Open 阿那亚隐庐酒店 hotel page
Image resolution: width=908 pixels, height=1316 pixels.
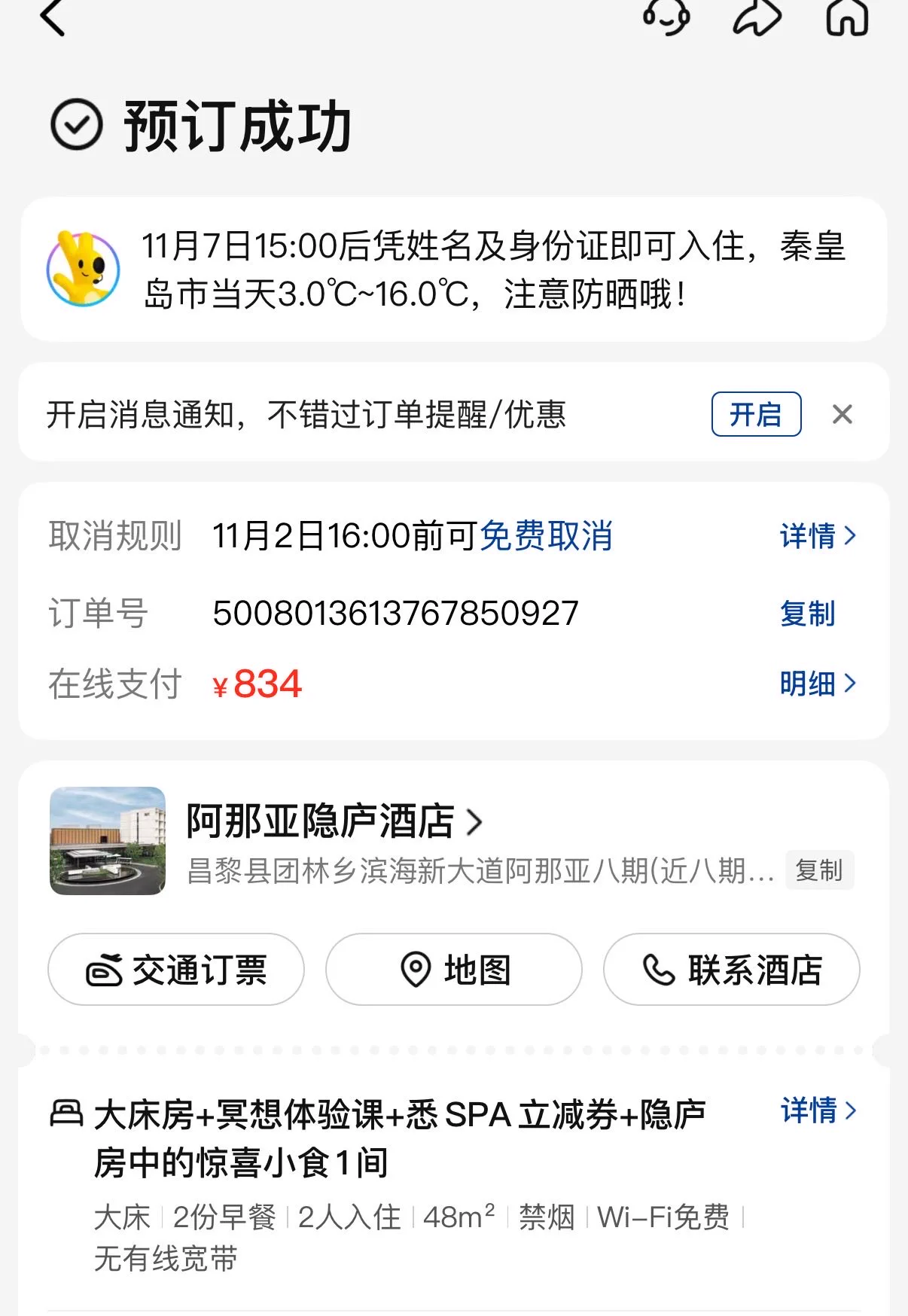334,821
